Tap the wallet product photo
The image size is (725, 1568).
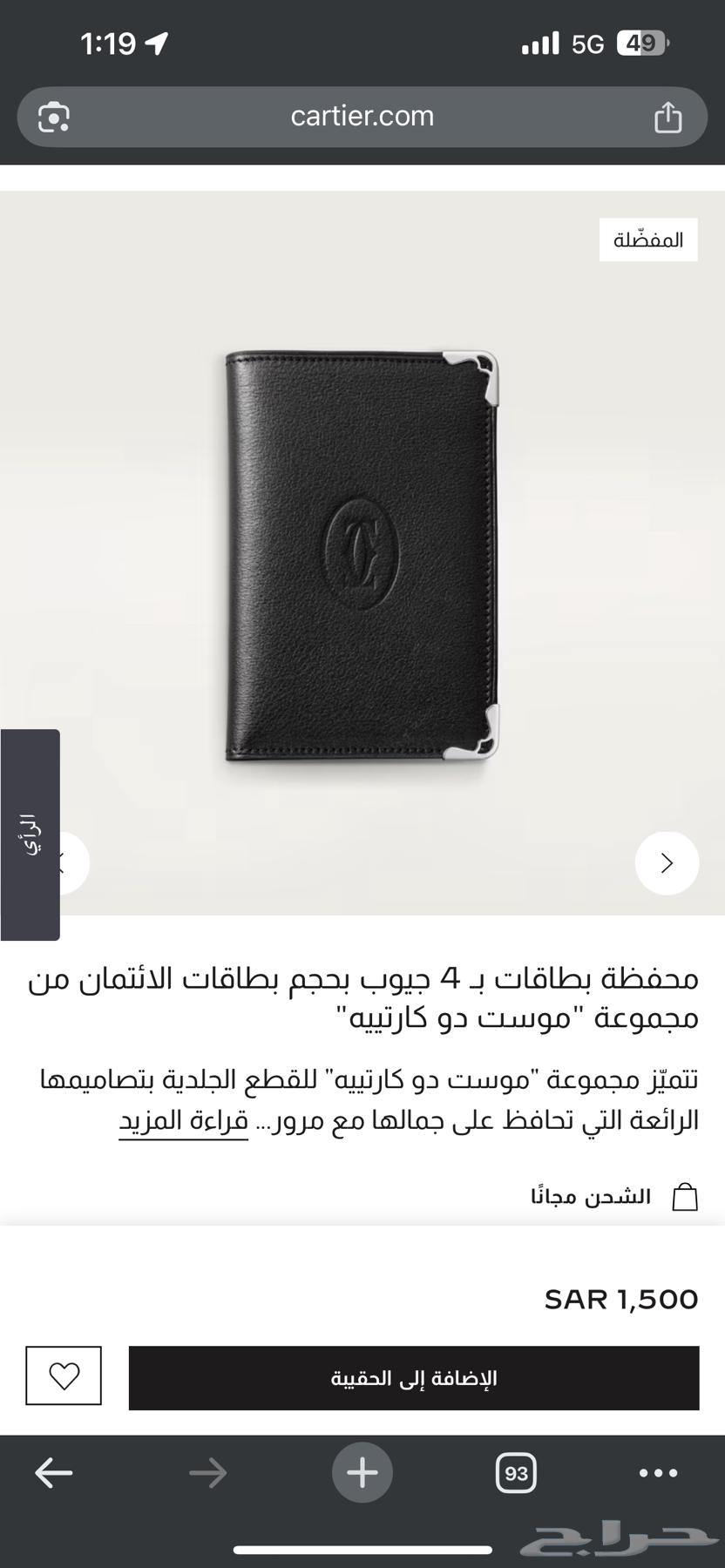click(362, 554)
